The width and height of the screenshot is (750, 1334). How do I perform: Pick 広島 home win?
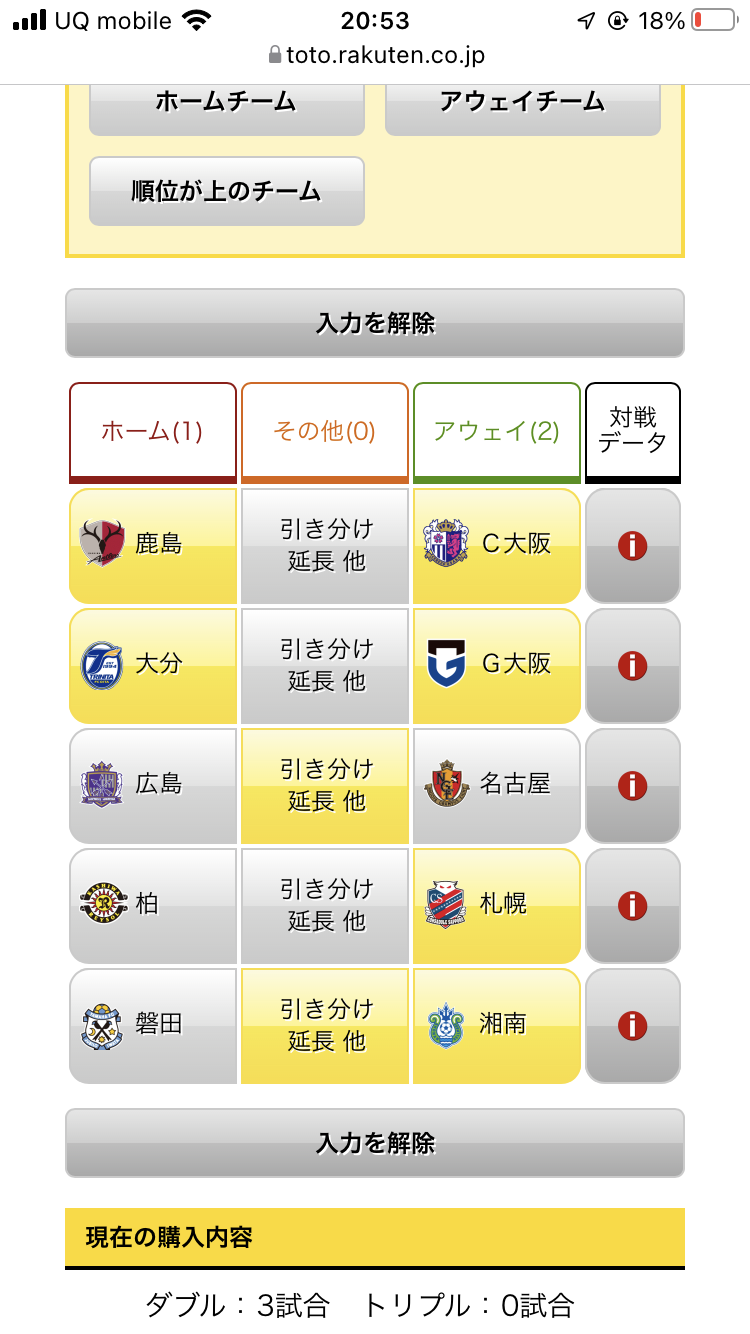point(153,786)
